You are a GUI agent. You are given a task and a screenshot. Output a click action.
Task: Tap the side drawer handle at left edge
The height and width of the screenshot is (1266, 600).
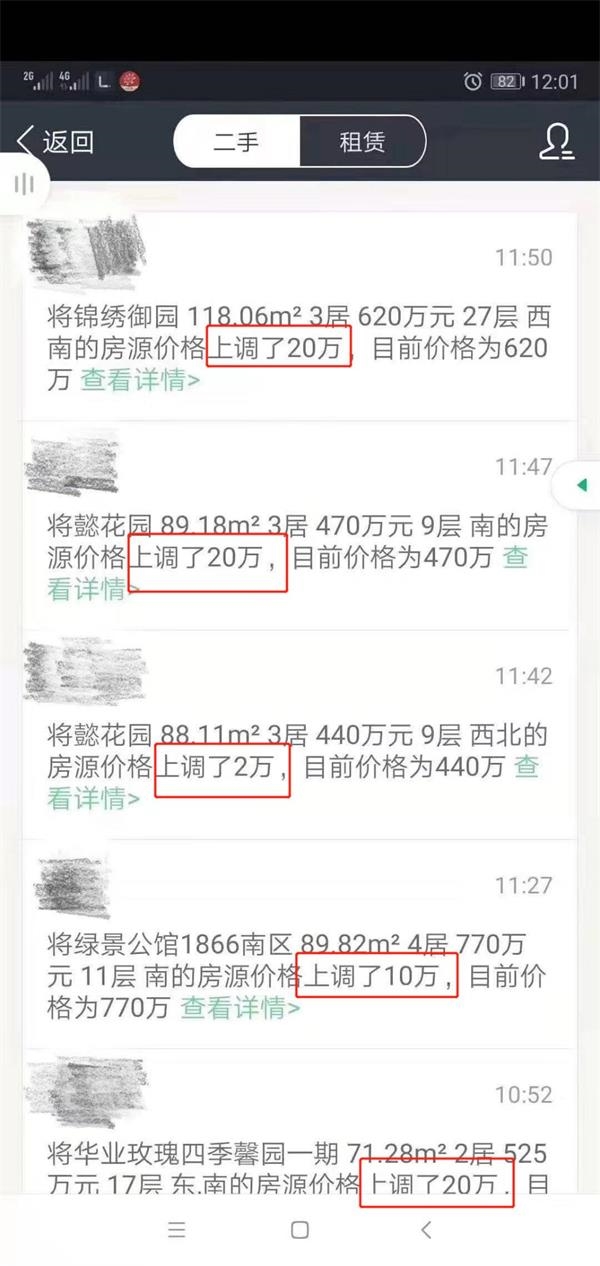click(x=24, y=184)
